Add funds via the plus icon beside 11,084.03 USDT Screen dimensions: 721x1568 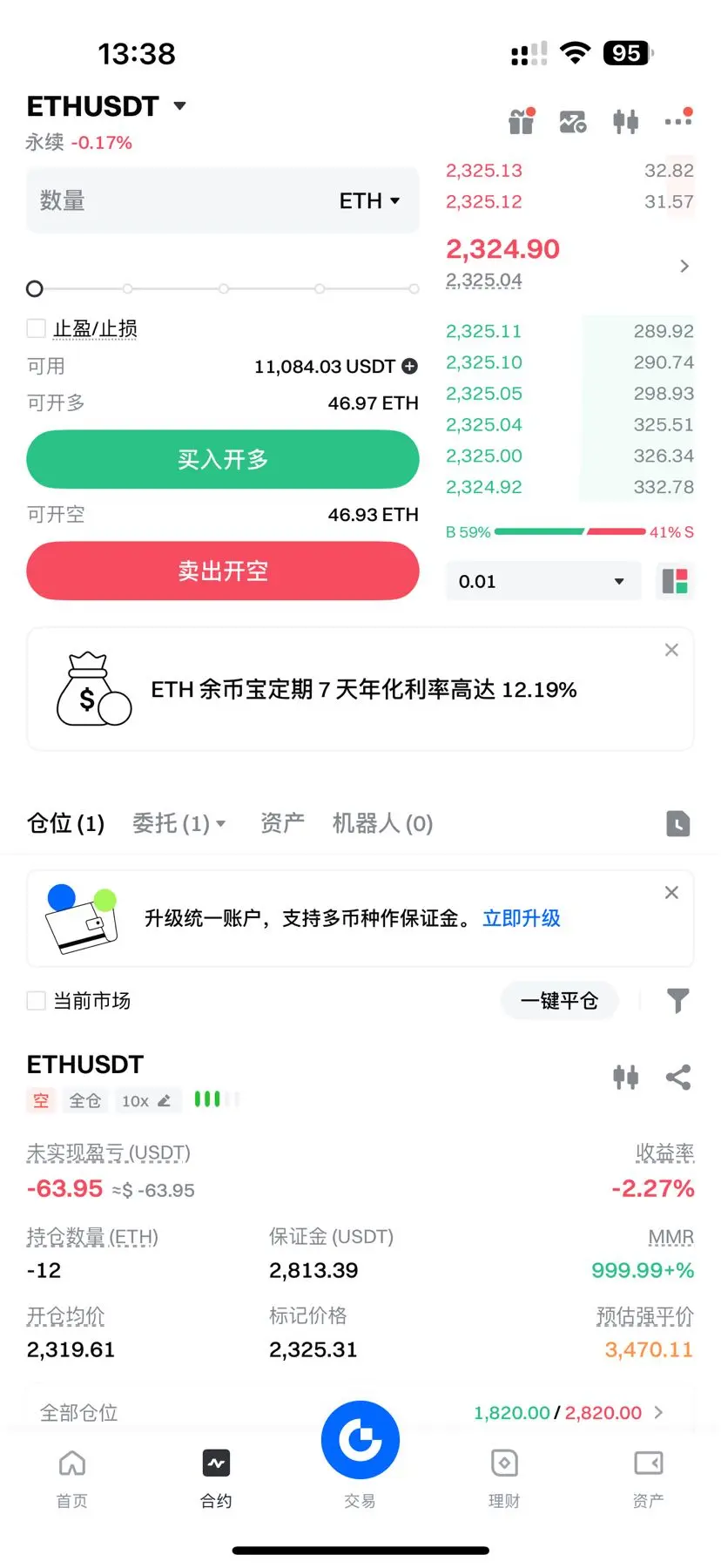pos(409,367)
